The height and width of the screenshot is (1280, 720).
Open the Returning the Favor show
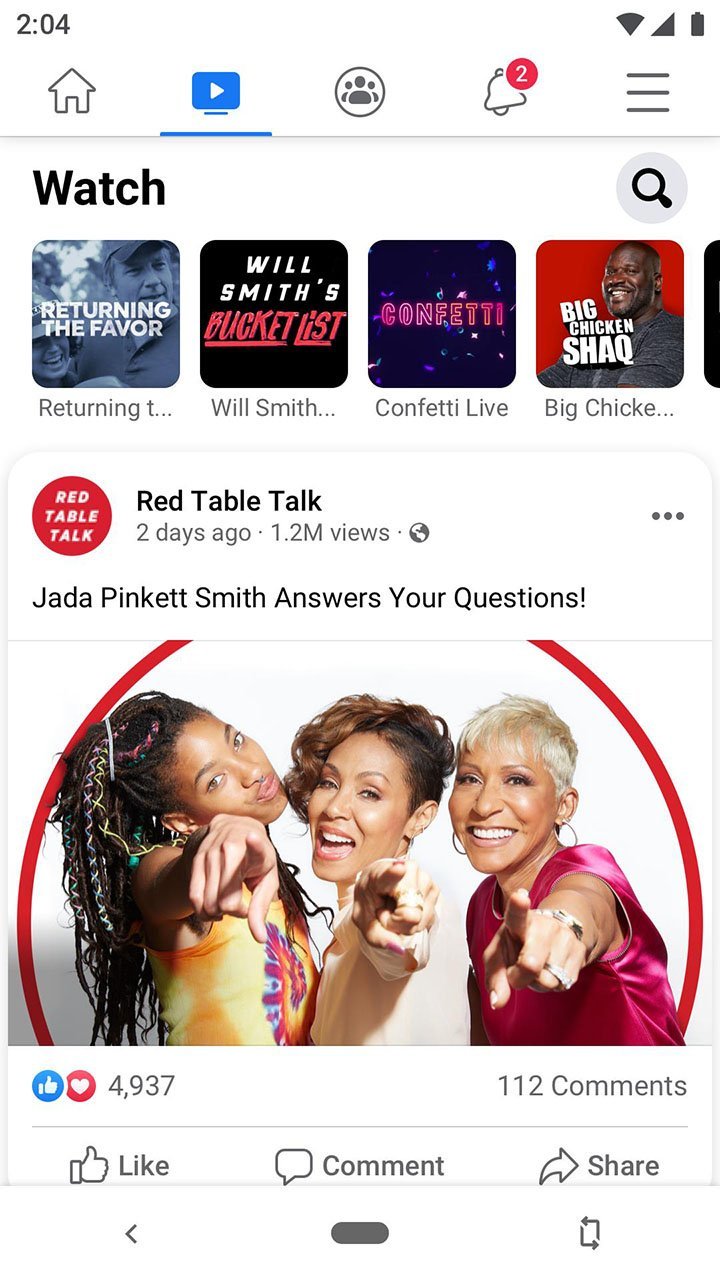tap(106, 314)
